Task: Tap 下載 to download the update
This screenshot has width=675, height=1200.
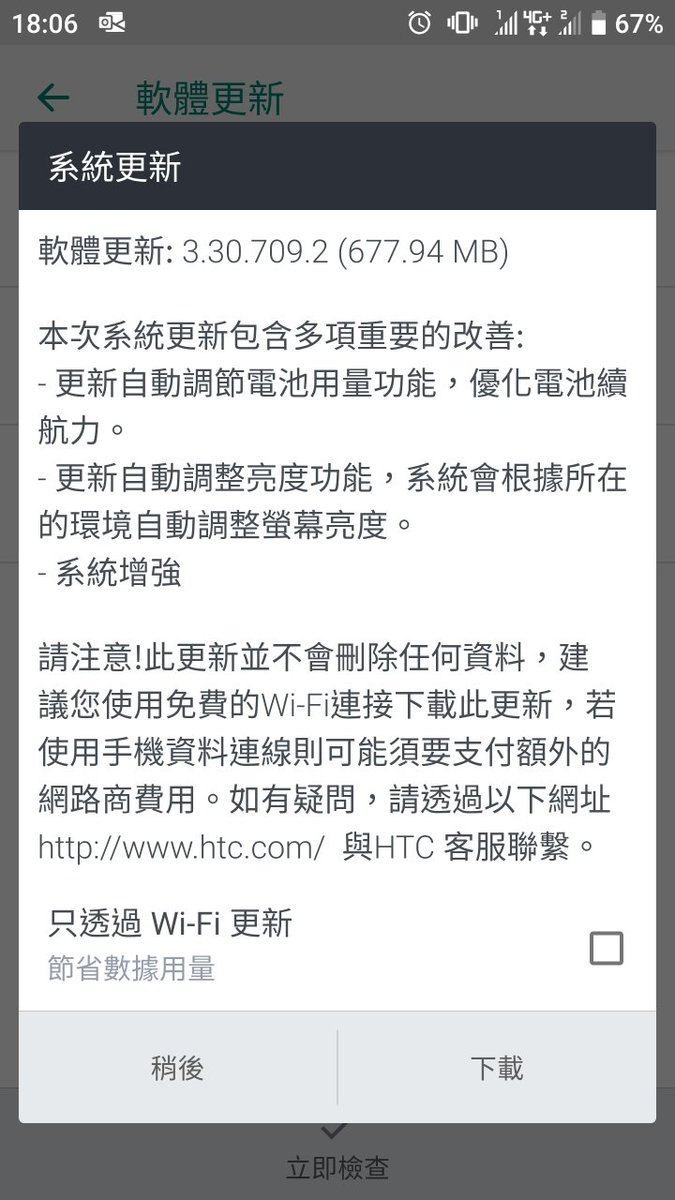Action: [497, 1067]
